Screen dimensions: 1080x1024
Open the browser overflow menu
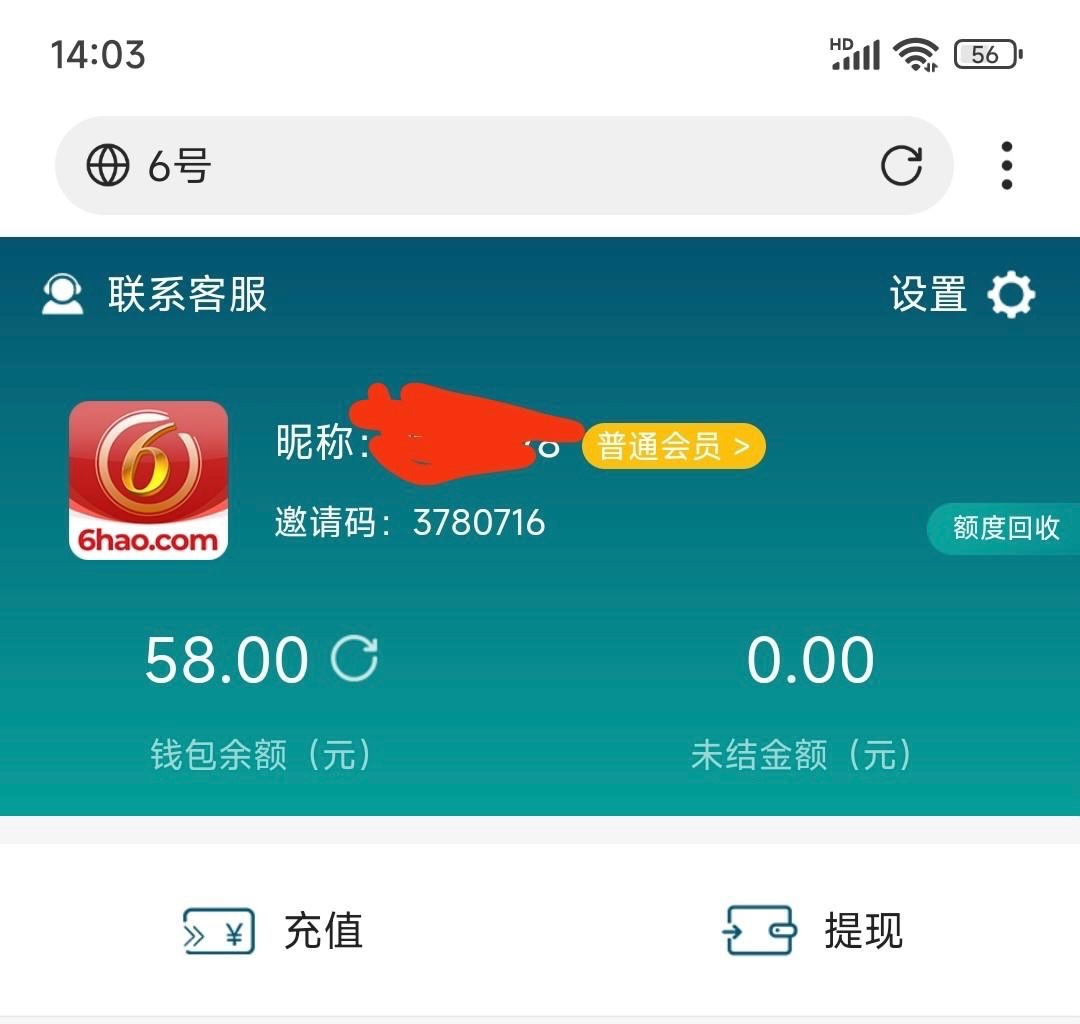[x=1006, y=166]
